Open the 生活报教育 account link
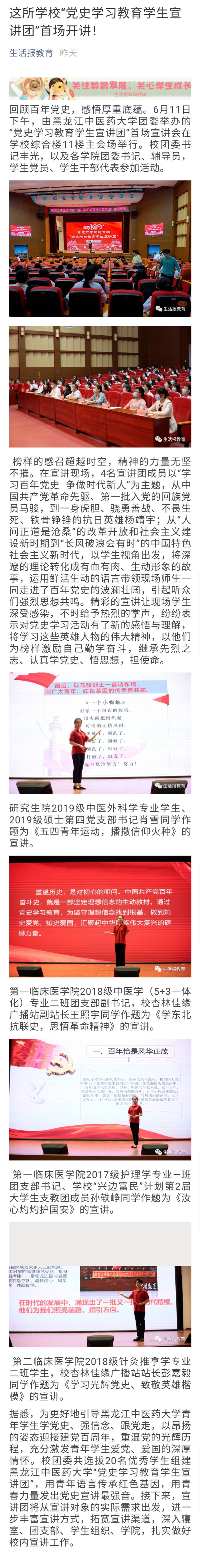Viewport: 200px width, 1568px height. 31,53
